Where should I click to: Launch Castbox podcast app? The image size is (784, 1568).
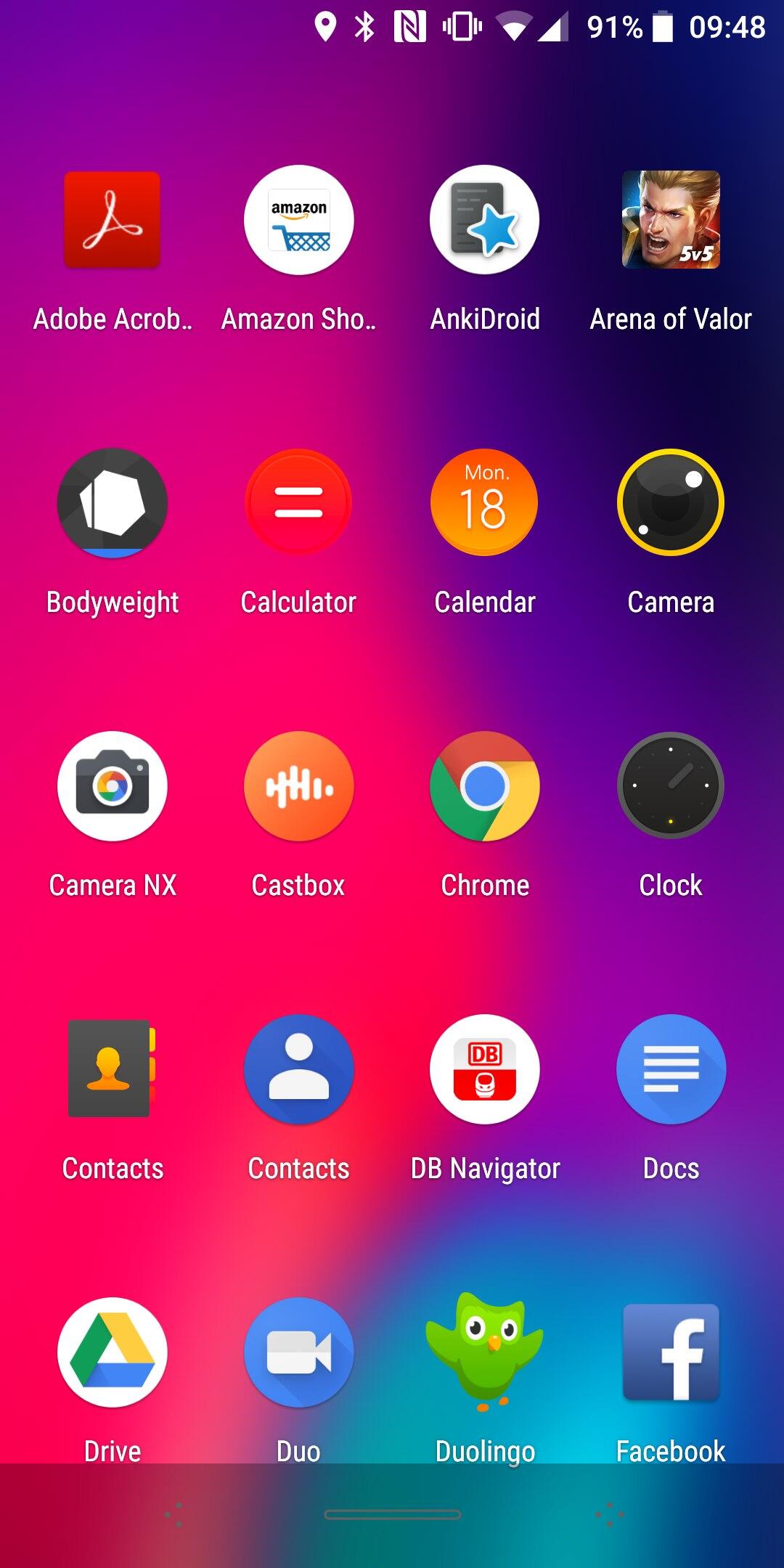pyautogui.click(x=298, y=786)
